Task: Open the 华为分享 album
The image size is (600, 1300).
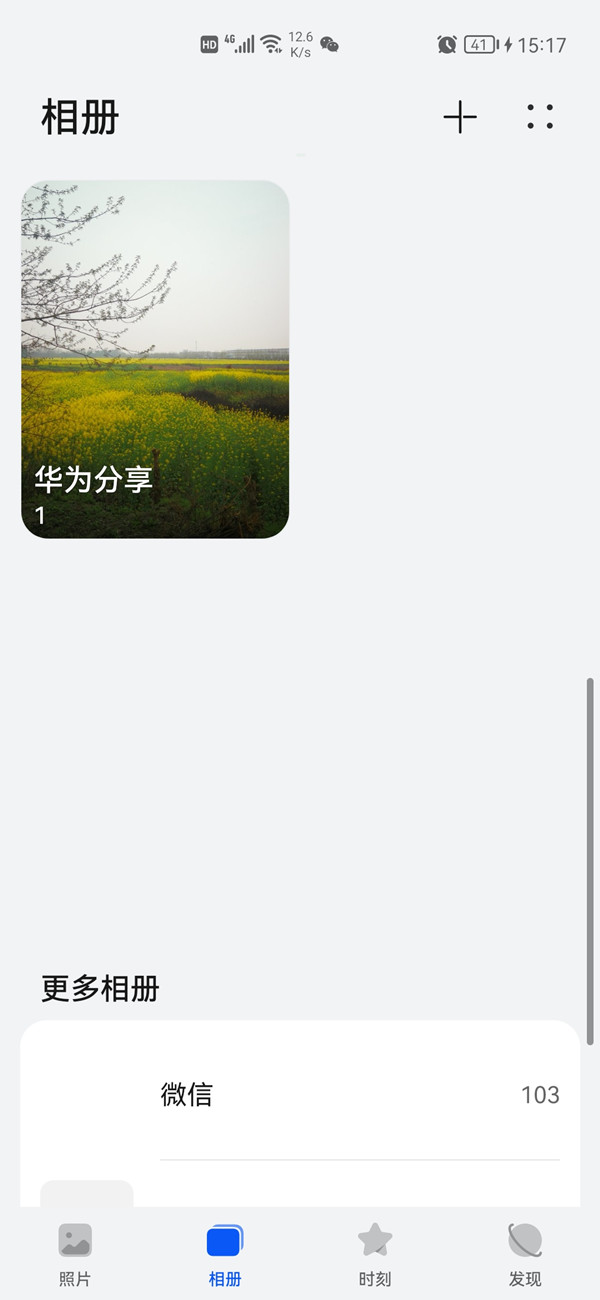Action: click(155, 359)
